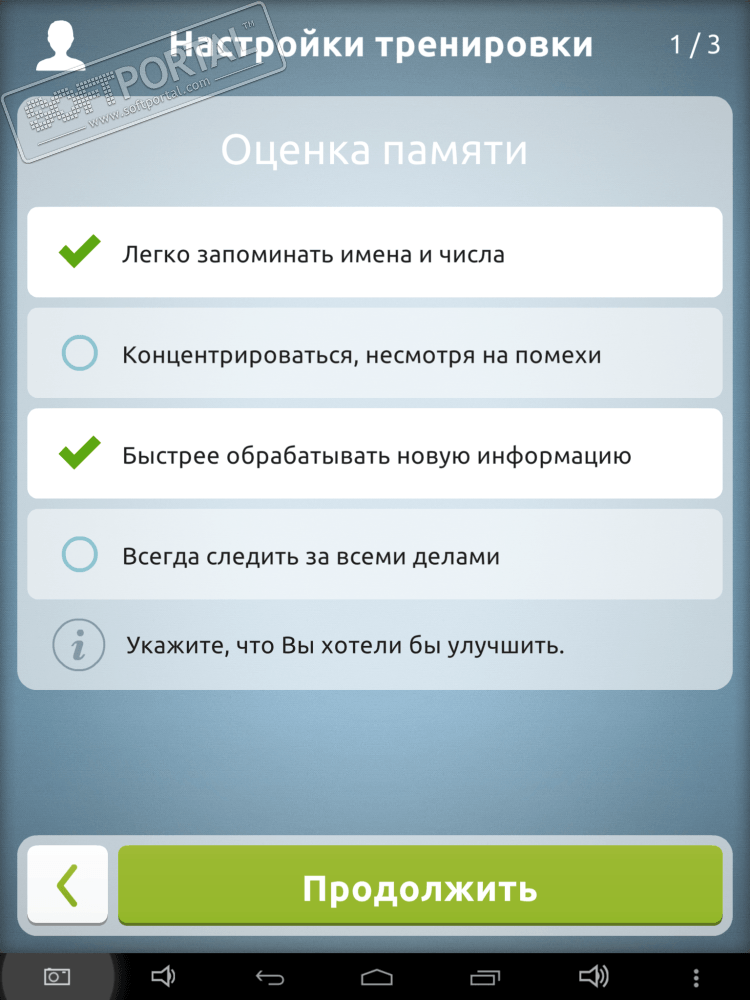The image size is (750, 1000).
Task: Tap the system back arrow
Action: pyautogui.click(x=269, y=976)
